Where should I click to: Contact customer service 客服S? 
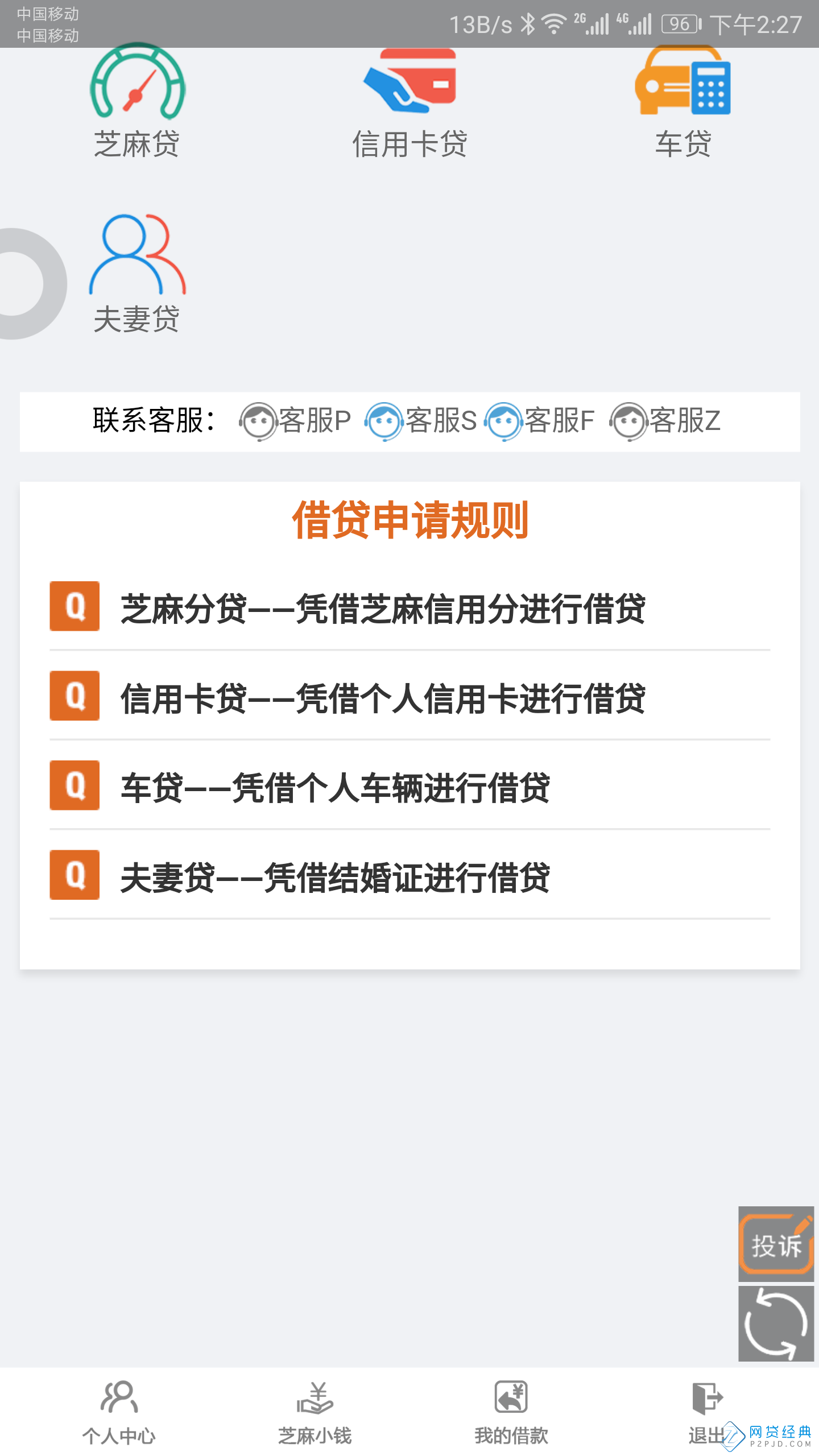pyautogui.click(x=421, y=421)
